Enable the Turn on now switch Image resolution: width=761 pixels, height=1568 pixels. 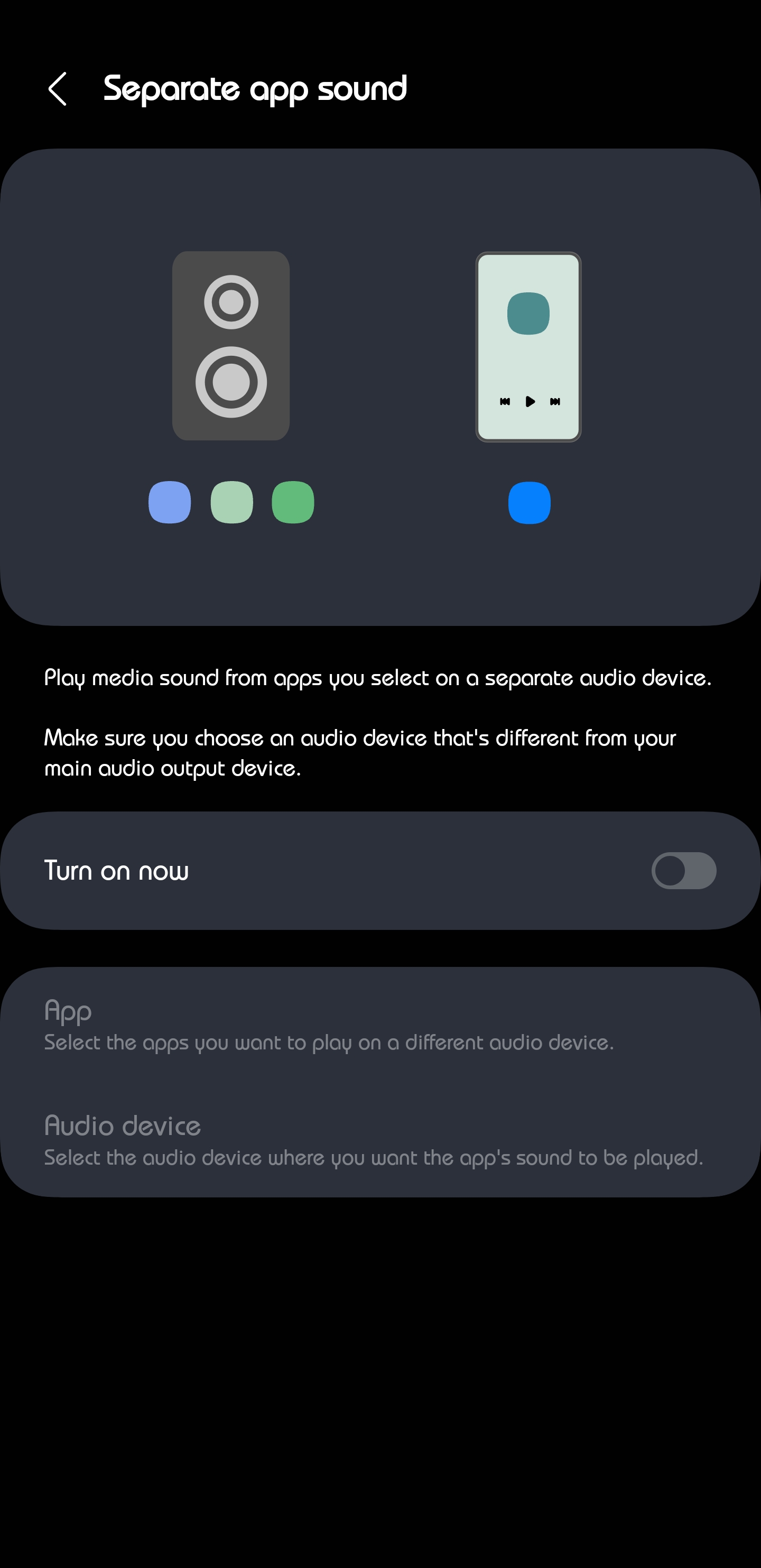[683, 870]
